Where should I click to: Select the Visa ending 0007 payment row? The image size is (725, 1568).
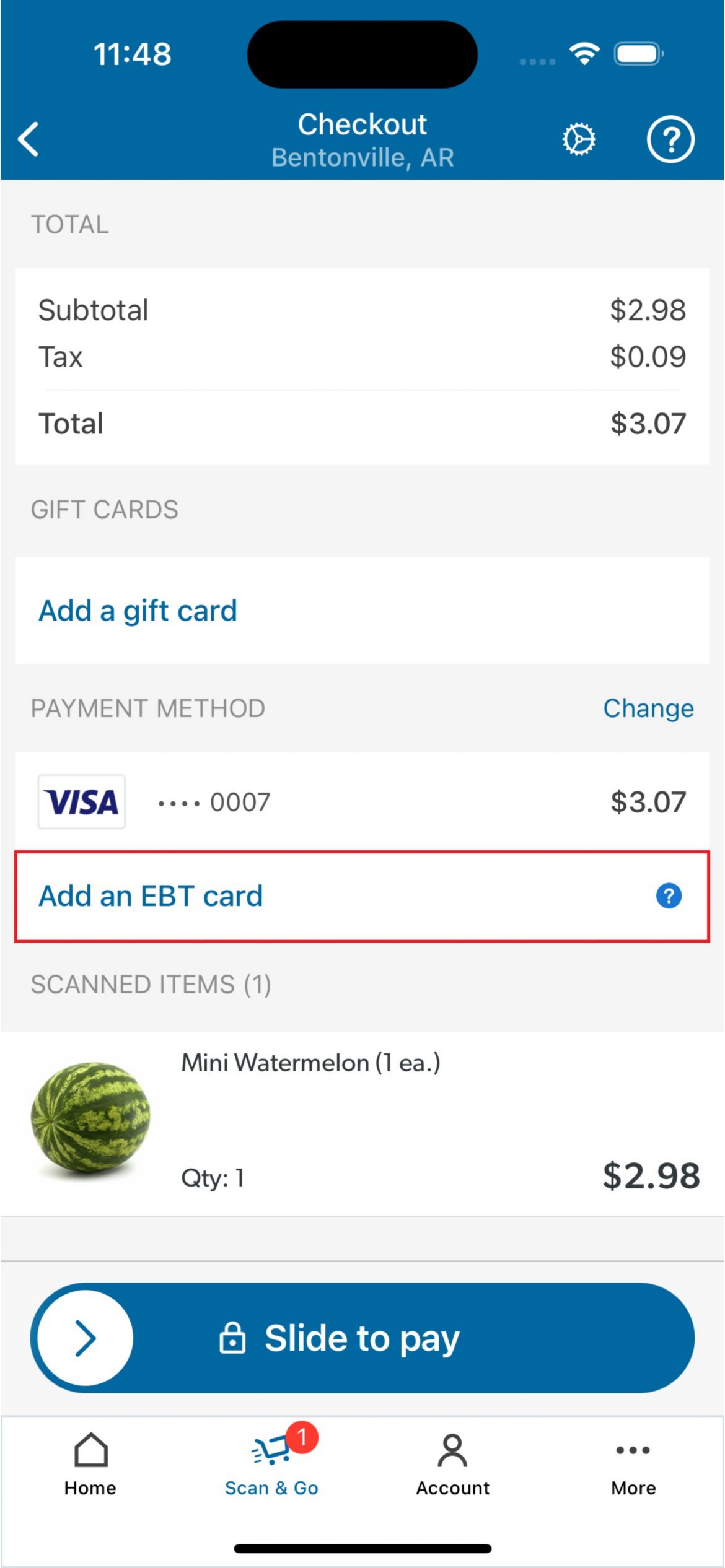coord(362,801)
